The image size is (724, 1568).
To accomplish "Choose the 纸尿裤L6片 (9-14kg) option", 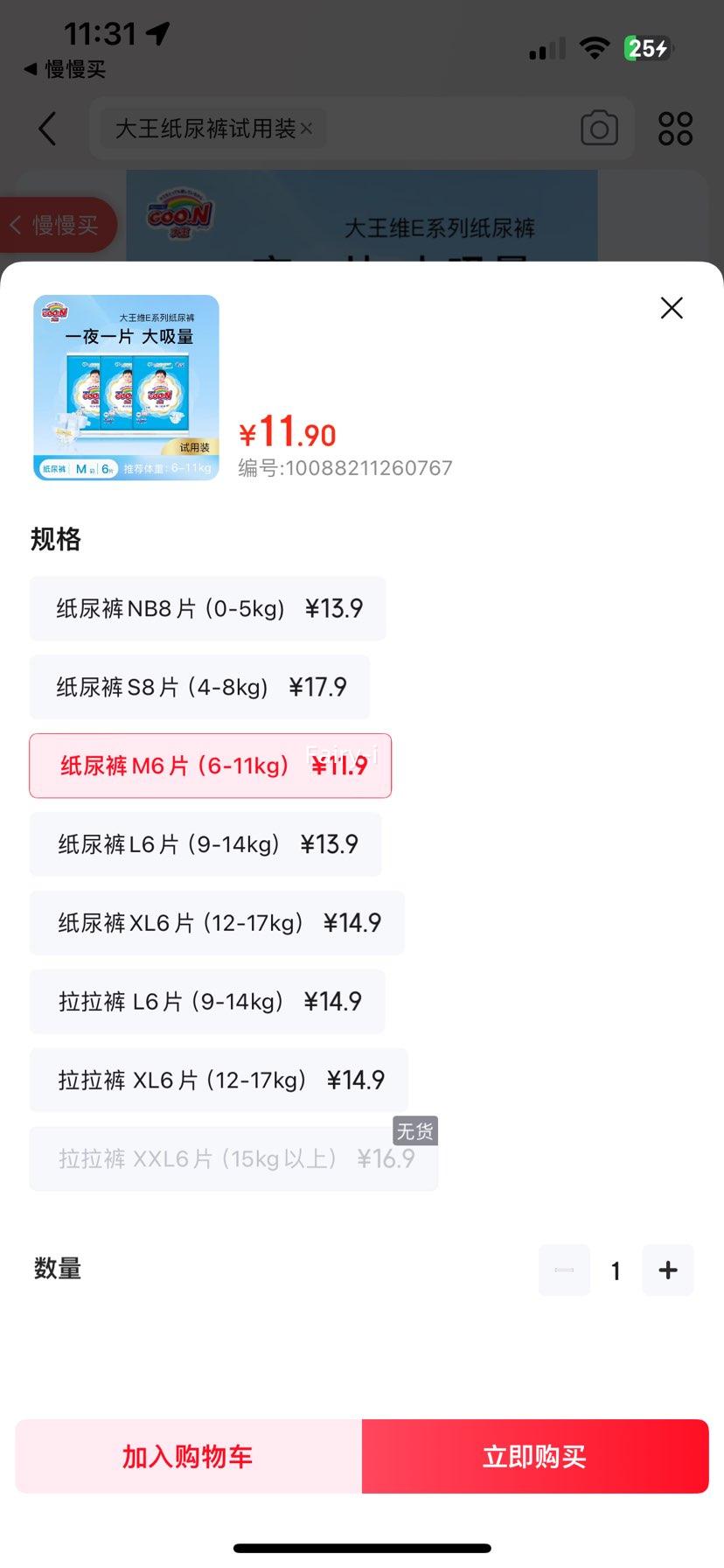I will point(205,844).
